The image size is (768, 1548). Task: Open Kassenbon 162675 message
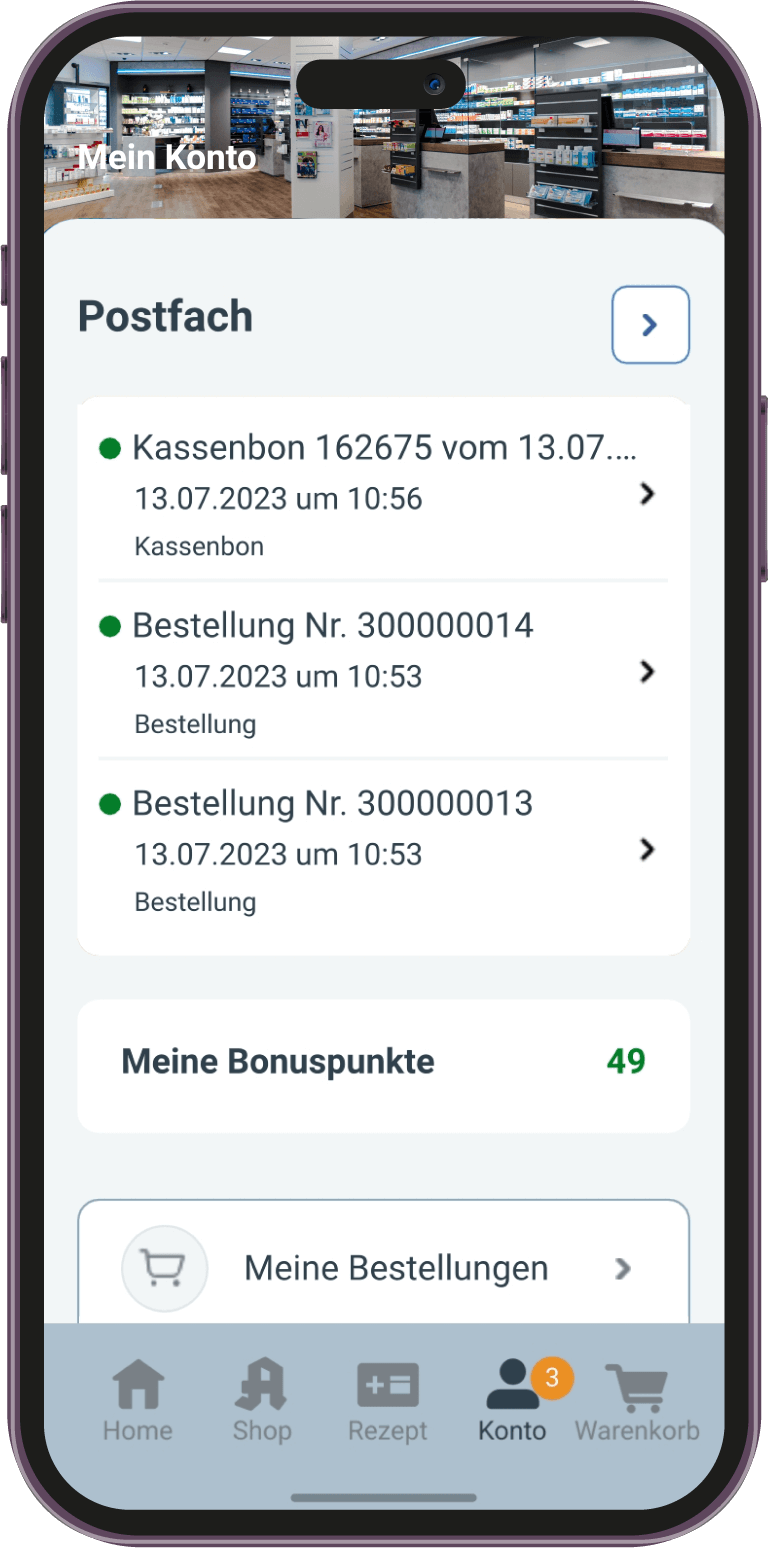(x=383, y=494)
